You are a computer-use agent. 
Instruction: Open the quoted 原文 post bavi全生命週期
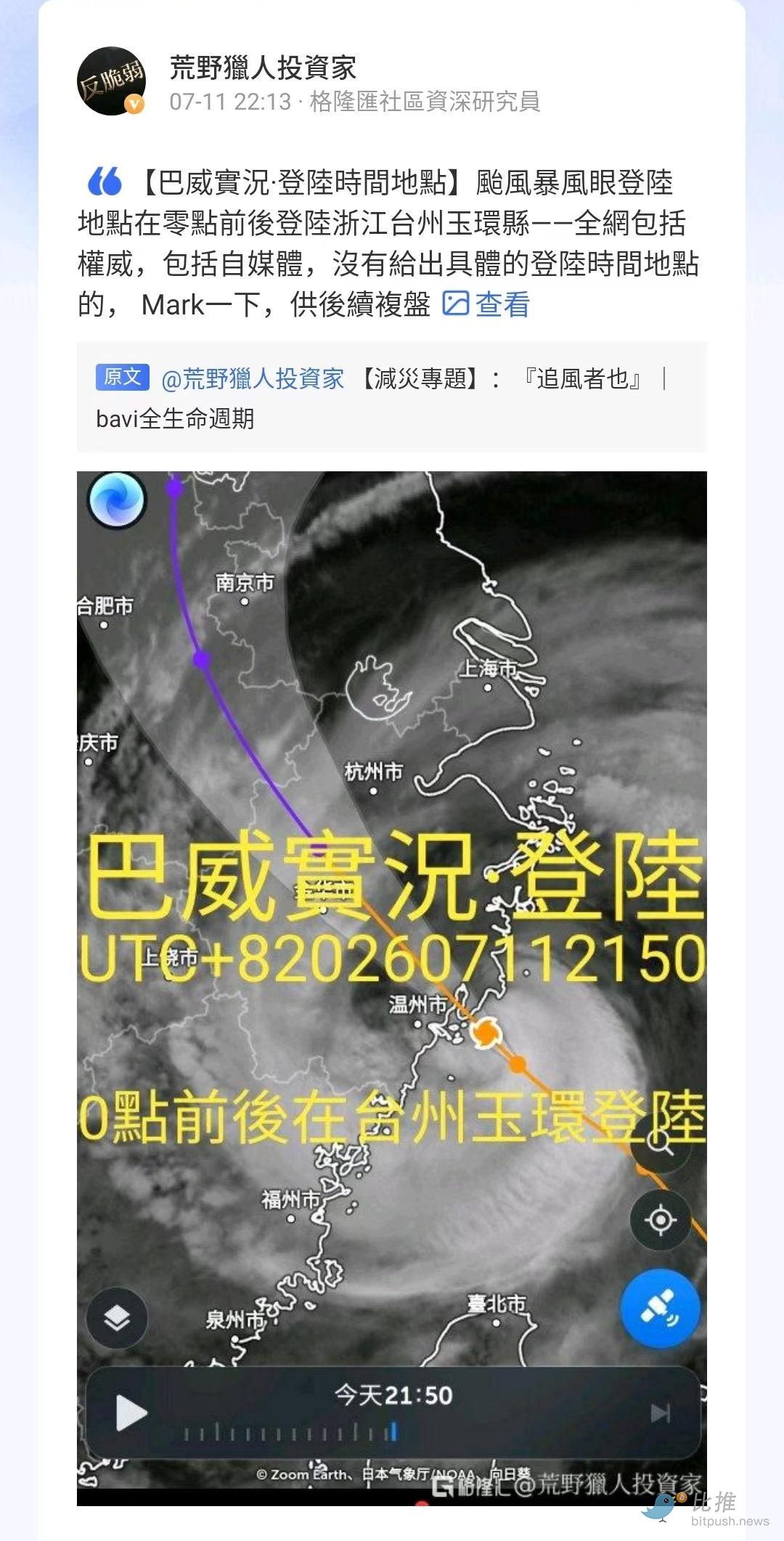pyautogui.click(x=392, y=397)
